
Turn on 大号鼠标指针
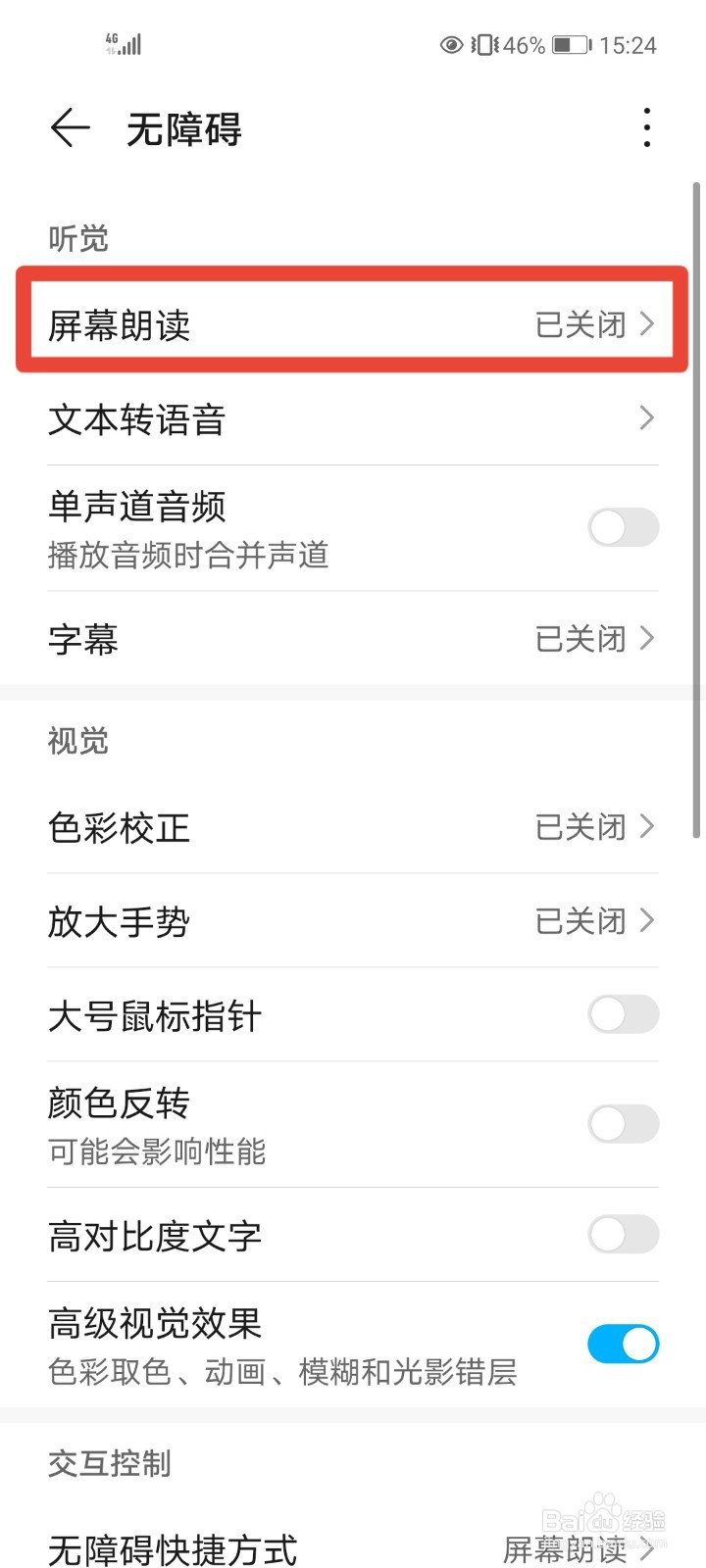coord(624,1014)
